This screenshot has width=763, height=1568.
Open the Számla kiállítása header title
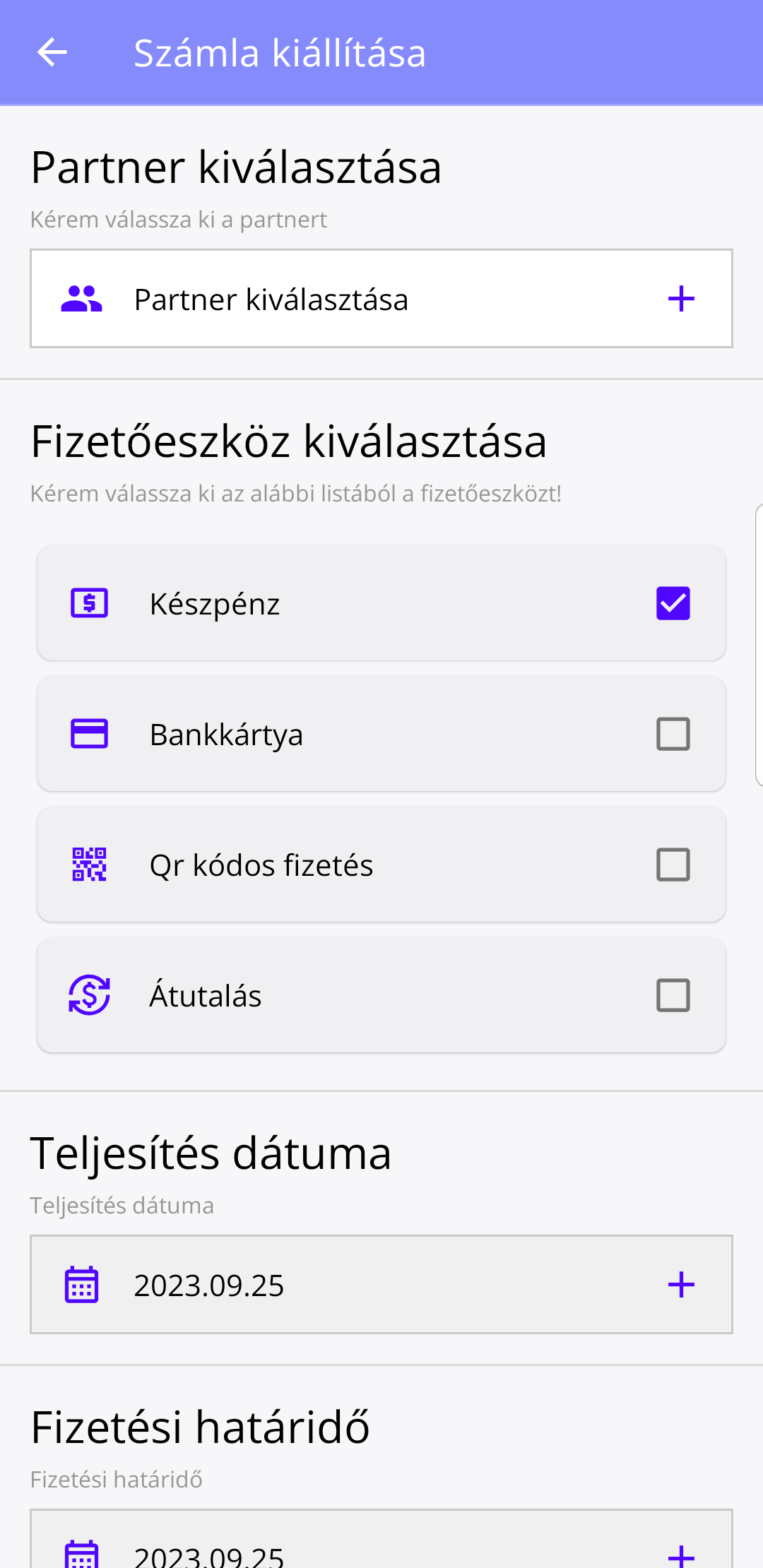click(280, 52)
